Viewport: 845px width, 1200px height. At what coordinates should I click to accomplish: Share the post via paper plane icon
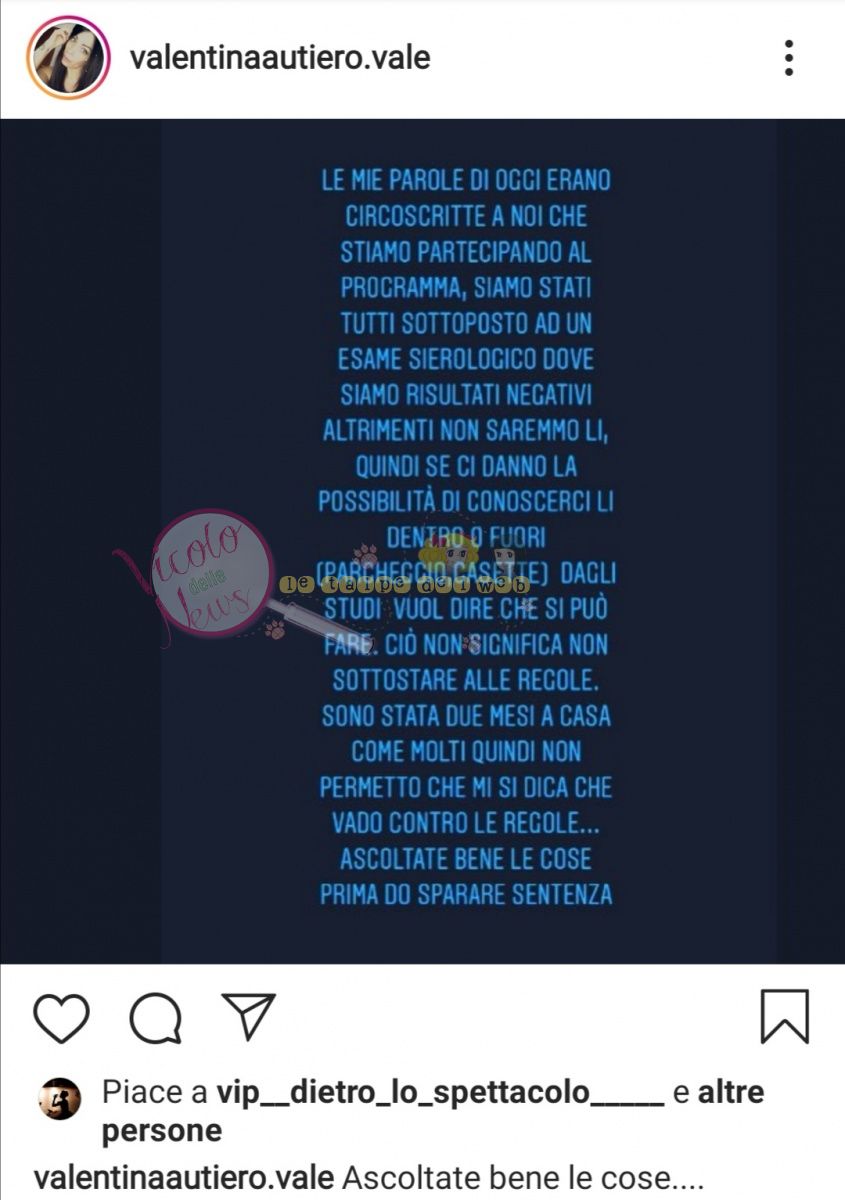coord(247,1017)
